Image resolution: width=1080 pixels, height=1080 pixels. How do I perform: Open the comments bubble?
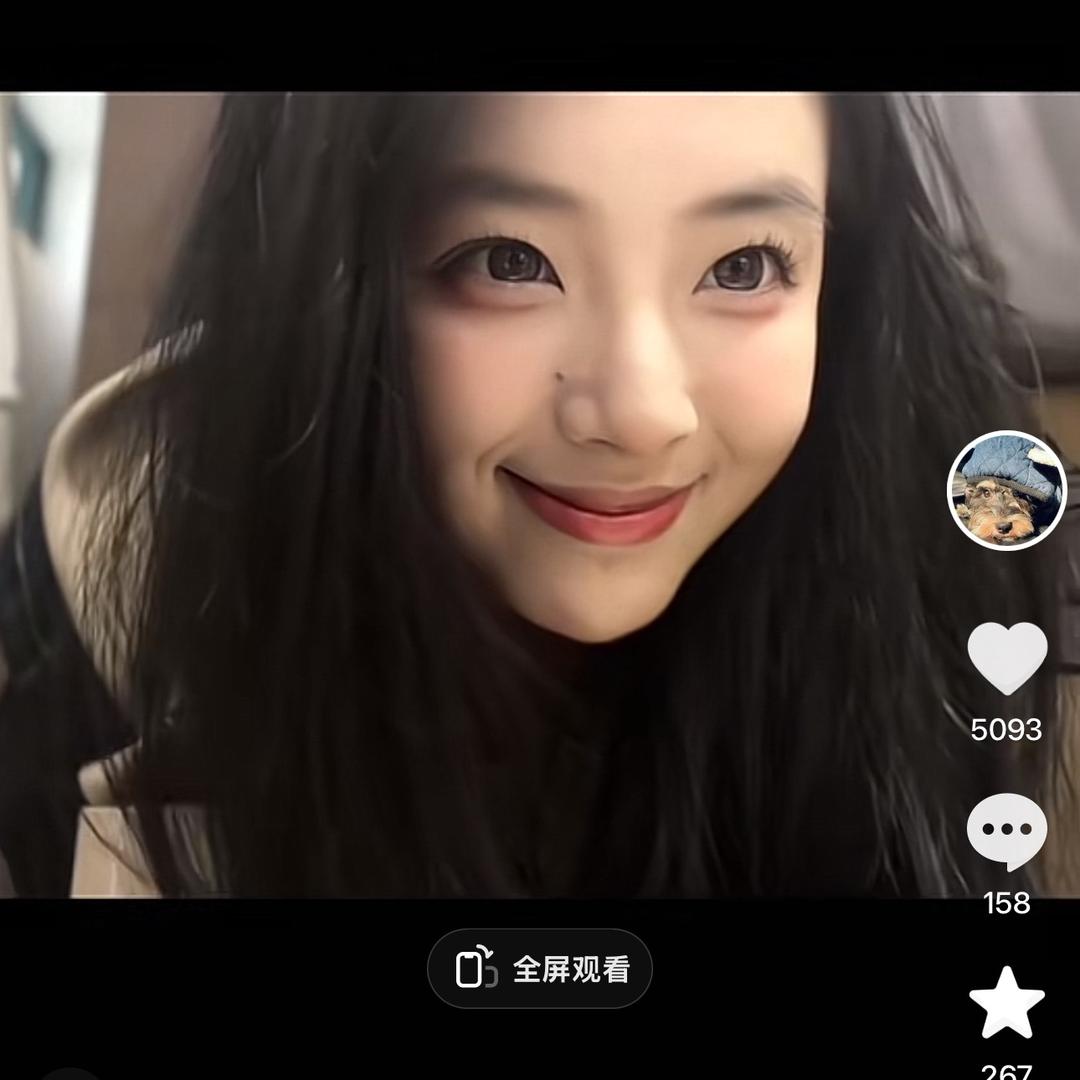[1007, 831]
